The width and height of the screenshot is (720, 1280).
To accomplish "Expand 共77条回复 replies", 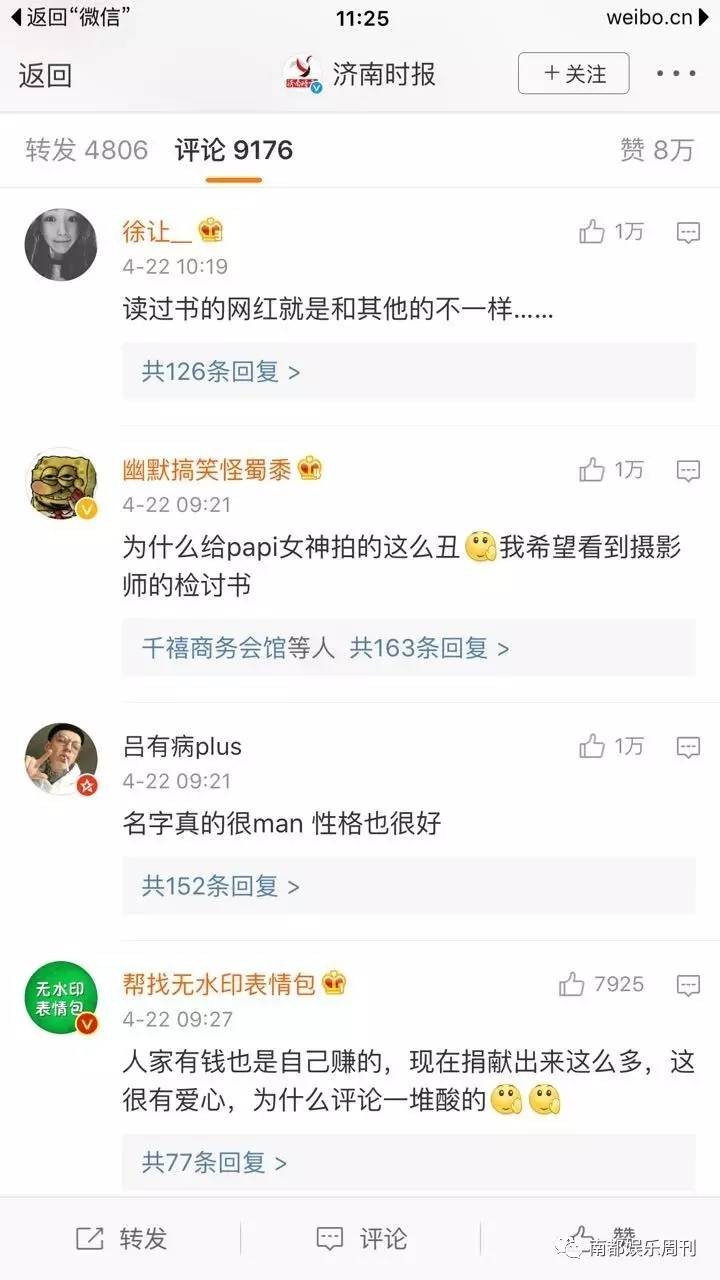I will coord(214,1162).
